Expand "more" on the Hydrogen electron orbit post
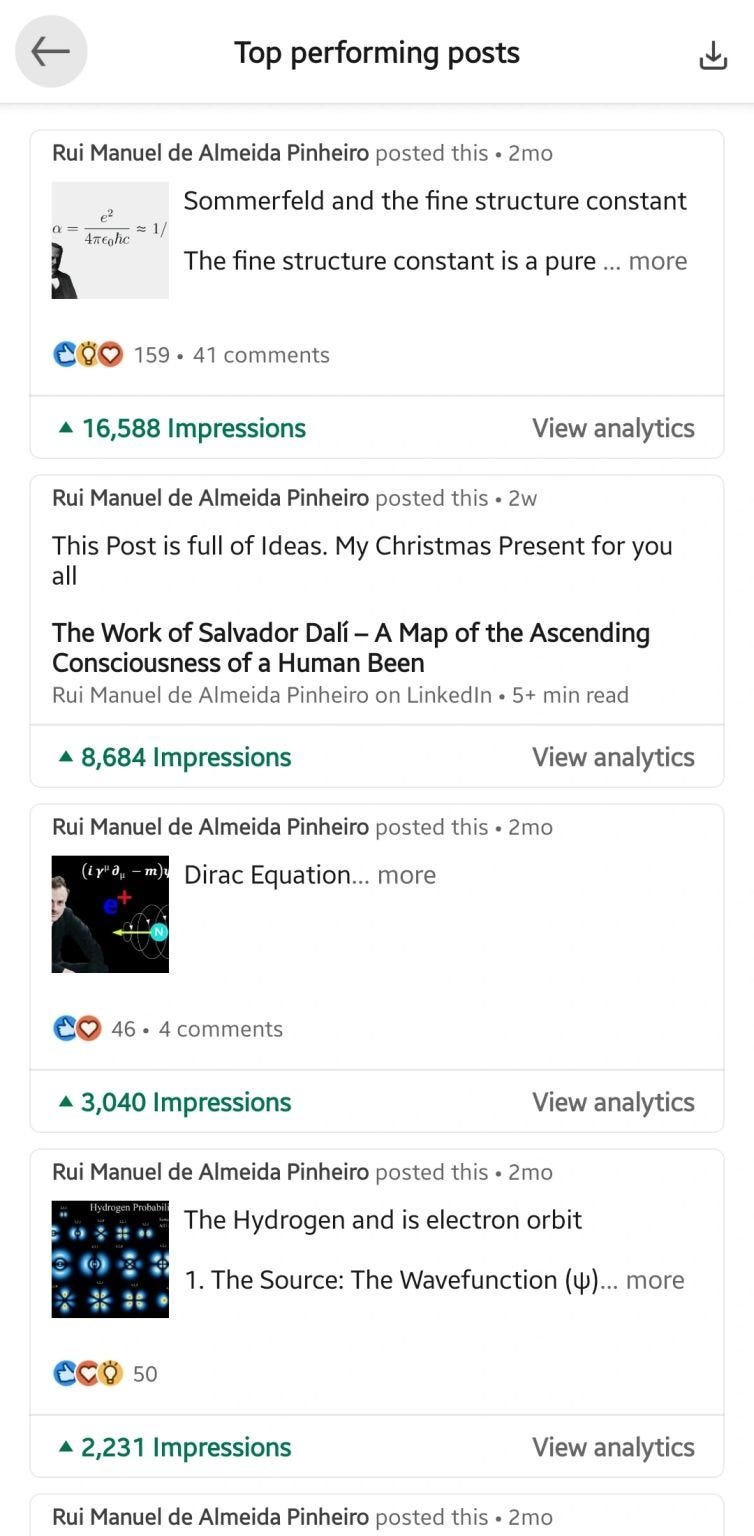Viewport: 754px width, 1536px height. pyautogui.click(x=655, y=1280)
